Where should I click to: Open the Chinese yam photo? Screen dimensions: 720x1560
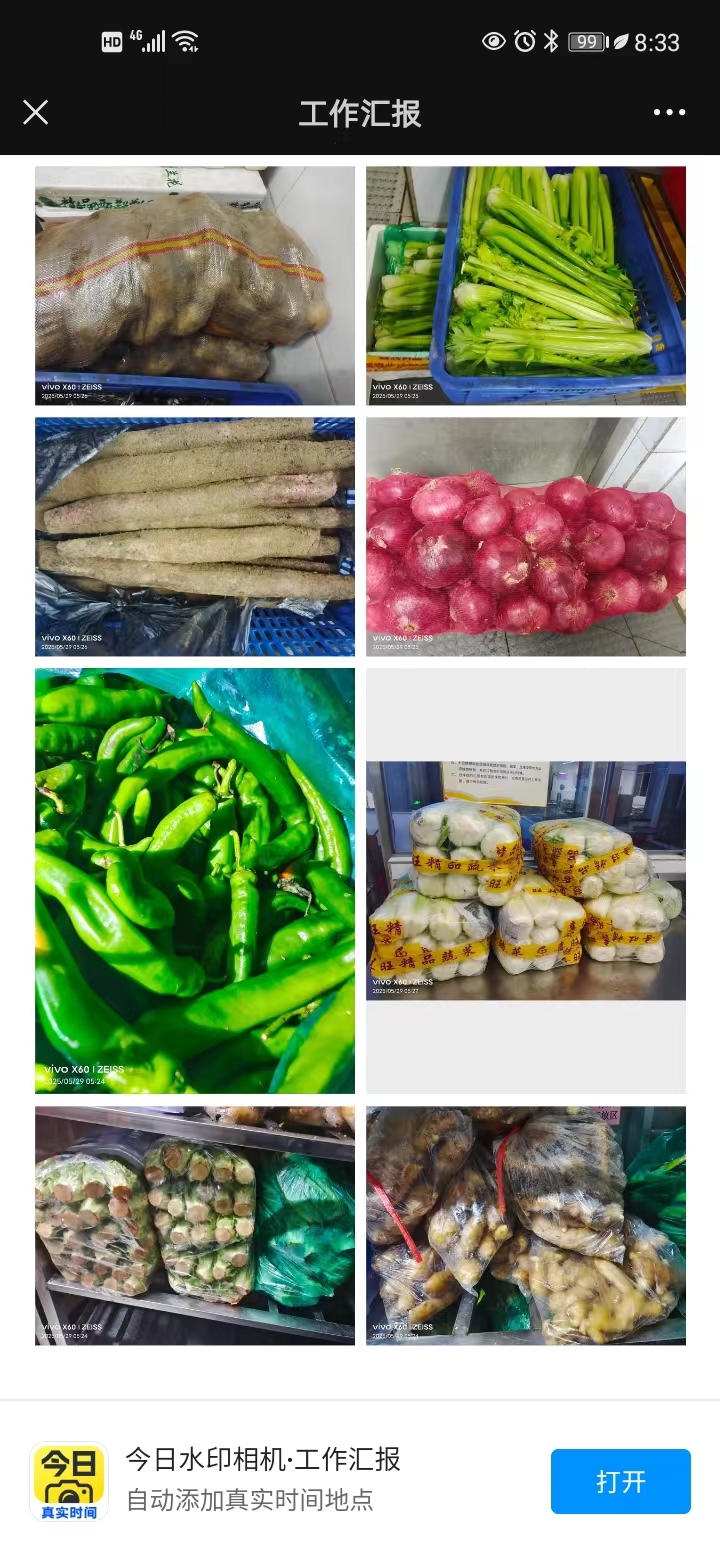click(195, 536)
